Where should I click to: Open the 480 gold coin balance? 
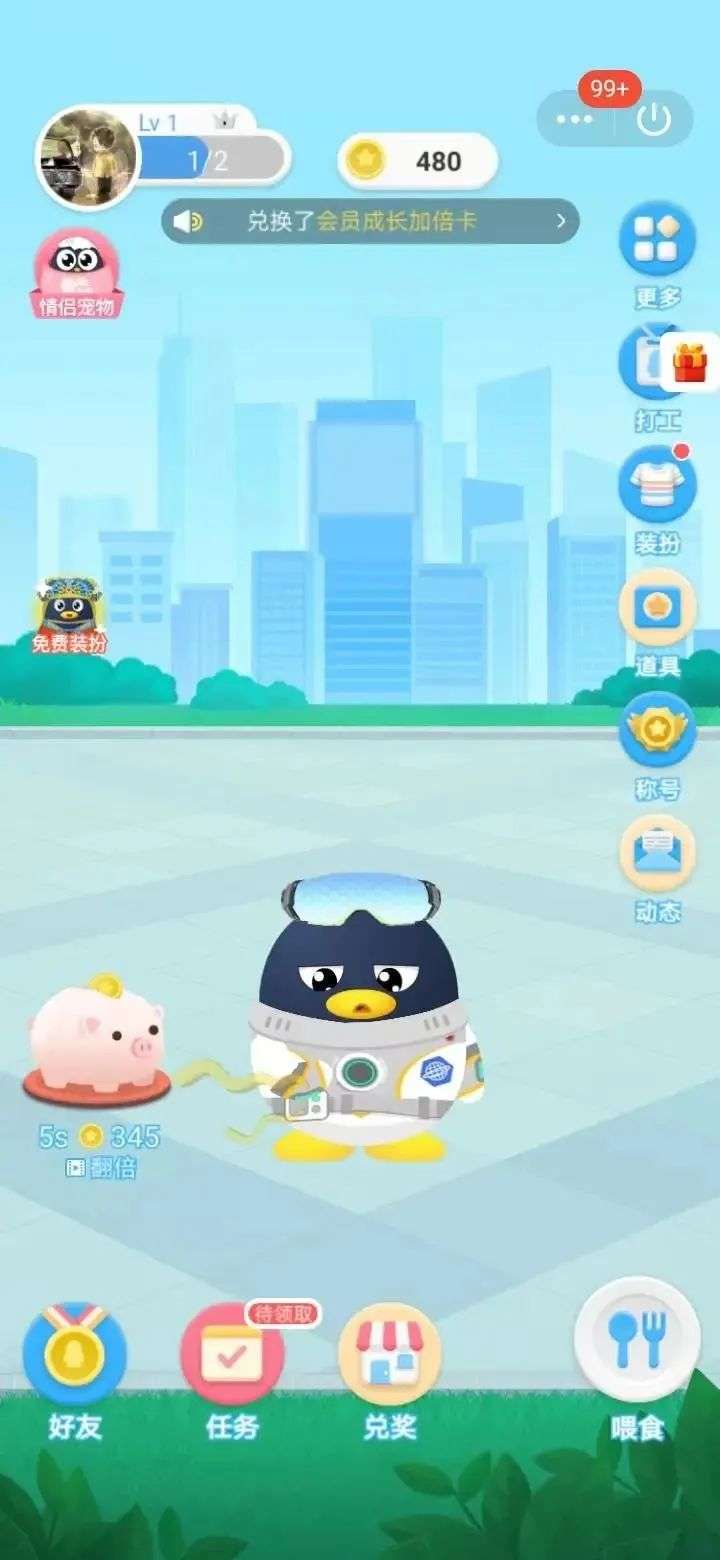[417, 161]
